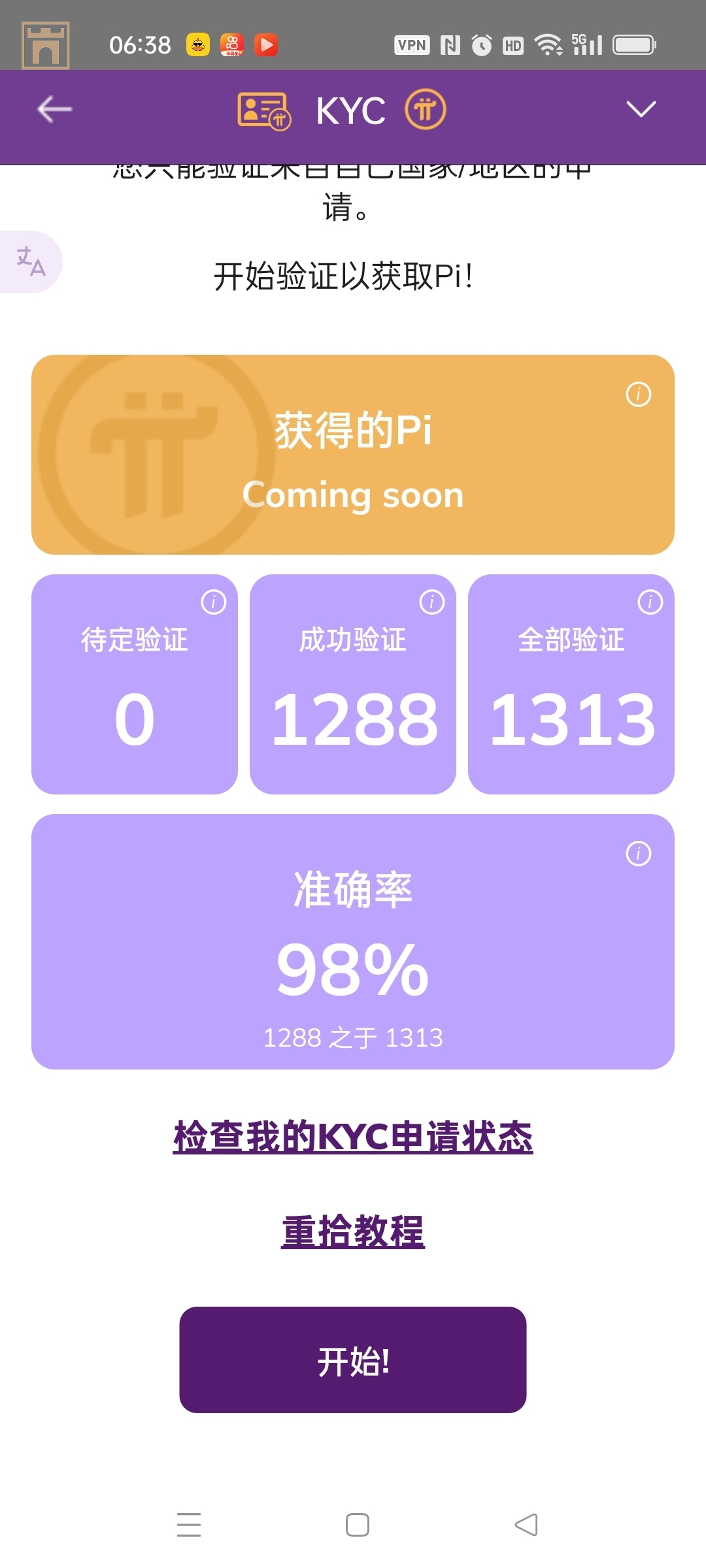
Task: Tap the 开始! button
Action: 353,1360
